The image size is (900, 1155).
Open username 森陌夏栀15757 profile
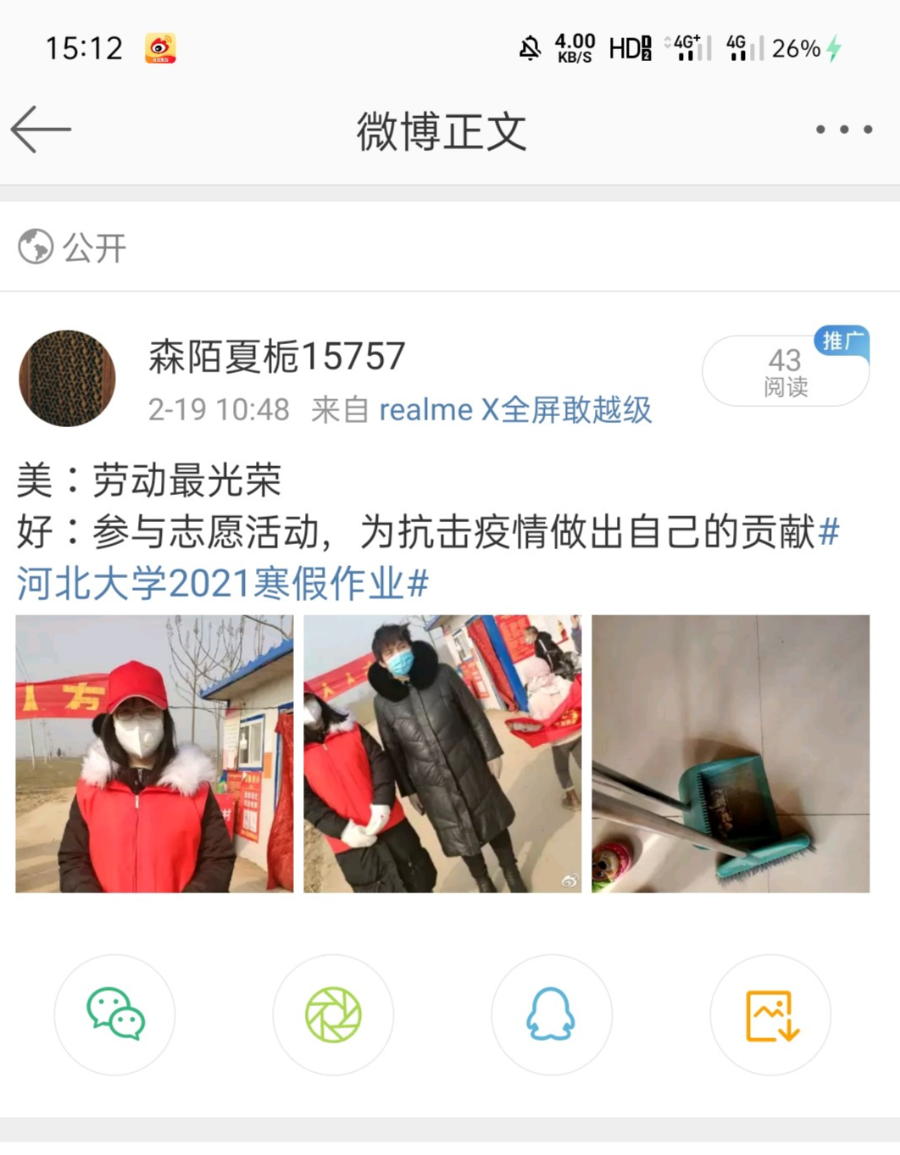tap(277, 357)
